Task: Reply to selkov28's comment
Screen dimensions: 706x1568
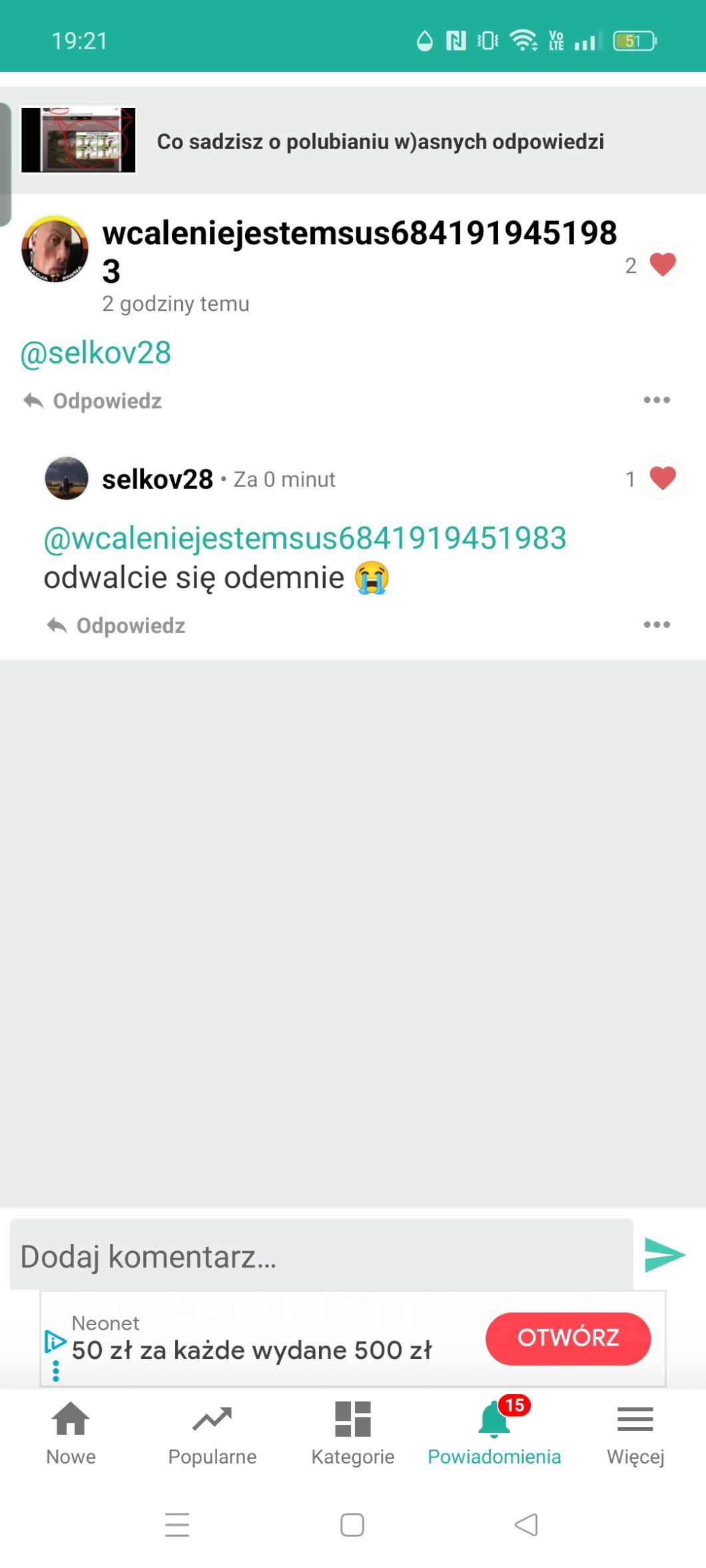Action: point(117,626)
